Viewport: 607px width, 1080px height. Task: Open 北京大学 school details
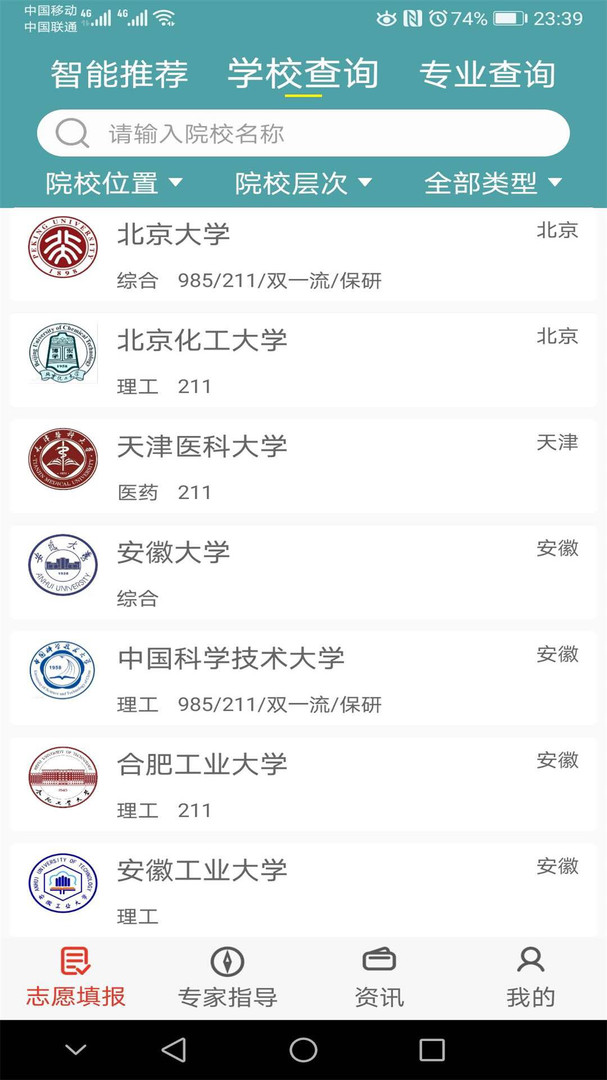[303, 253]
